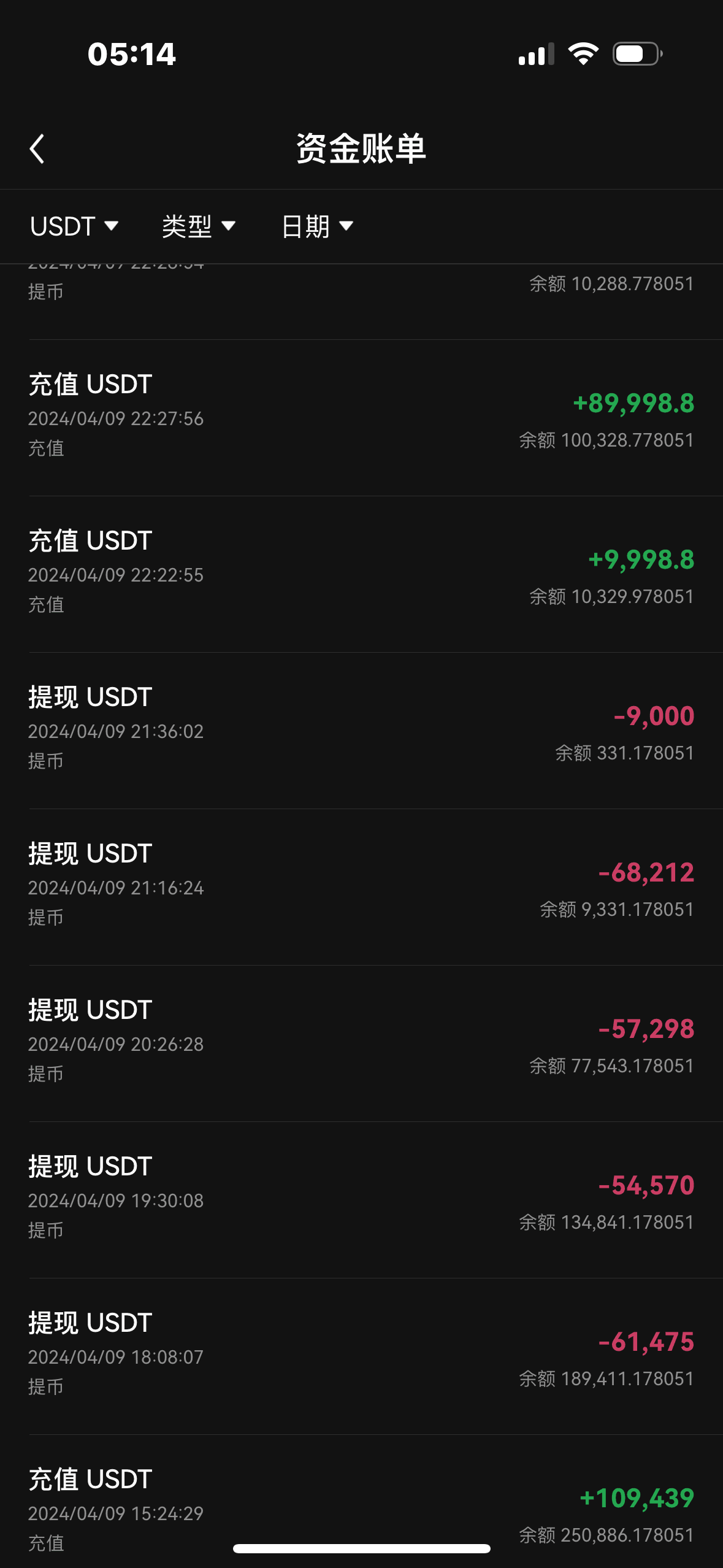Open the -54,570 USDT withdrawal entry
The width and height of the screenshot is (723, 1568).
[361, 1200]
